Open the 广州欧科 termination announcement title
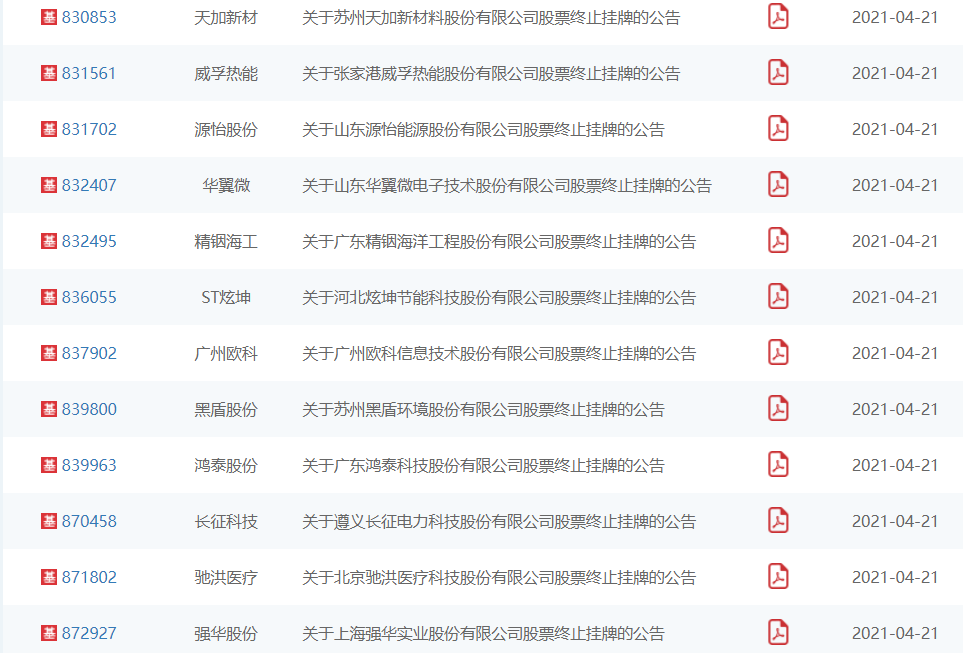This screenshot has width=963, height=653. [x=499, y=353]
